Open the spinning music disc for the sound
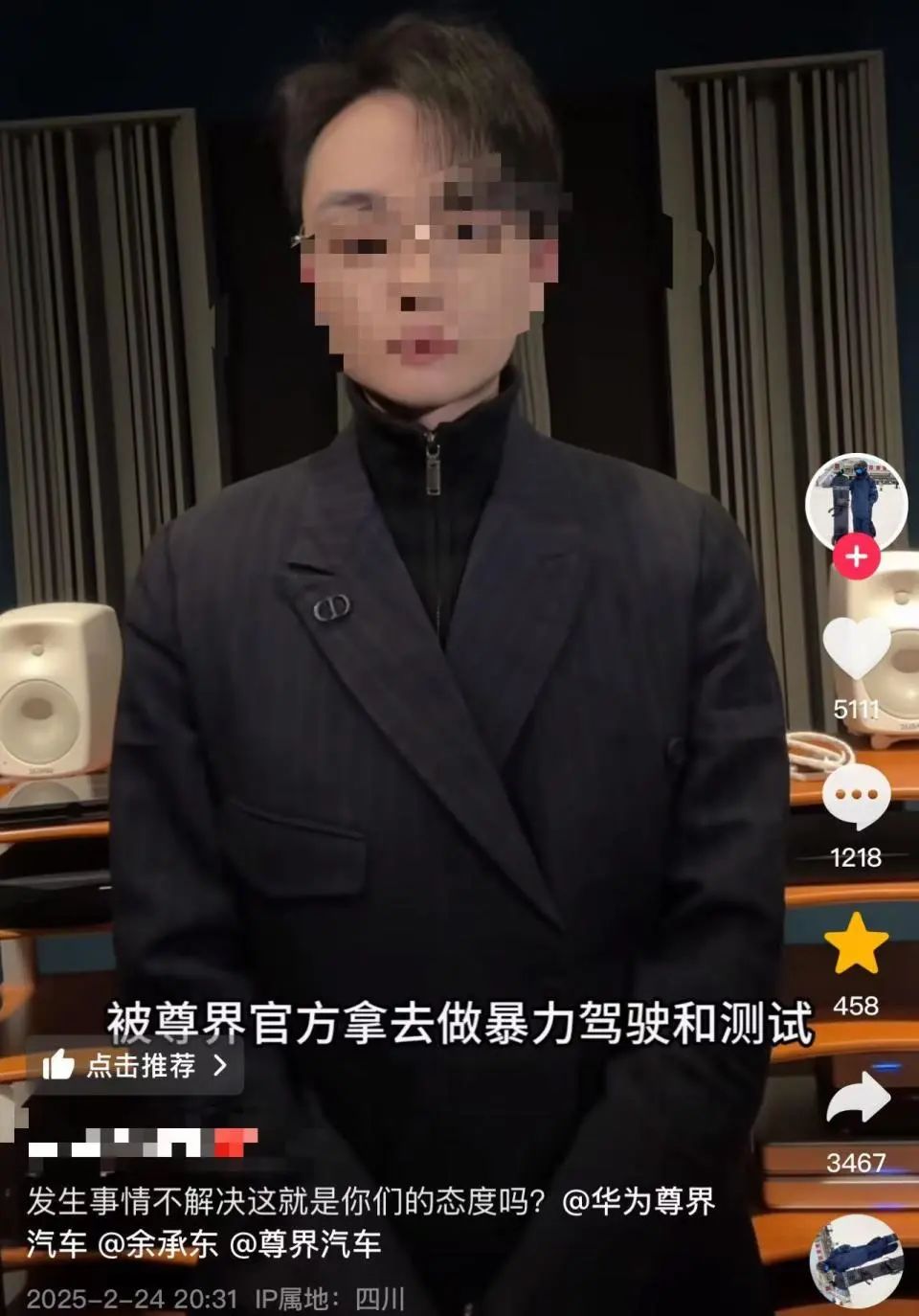The width and height of the screenshot is (919, 1316). [x=856, y=1259]
